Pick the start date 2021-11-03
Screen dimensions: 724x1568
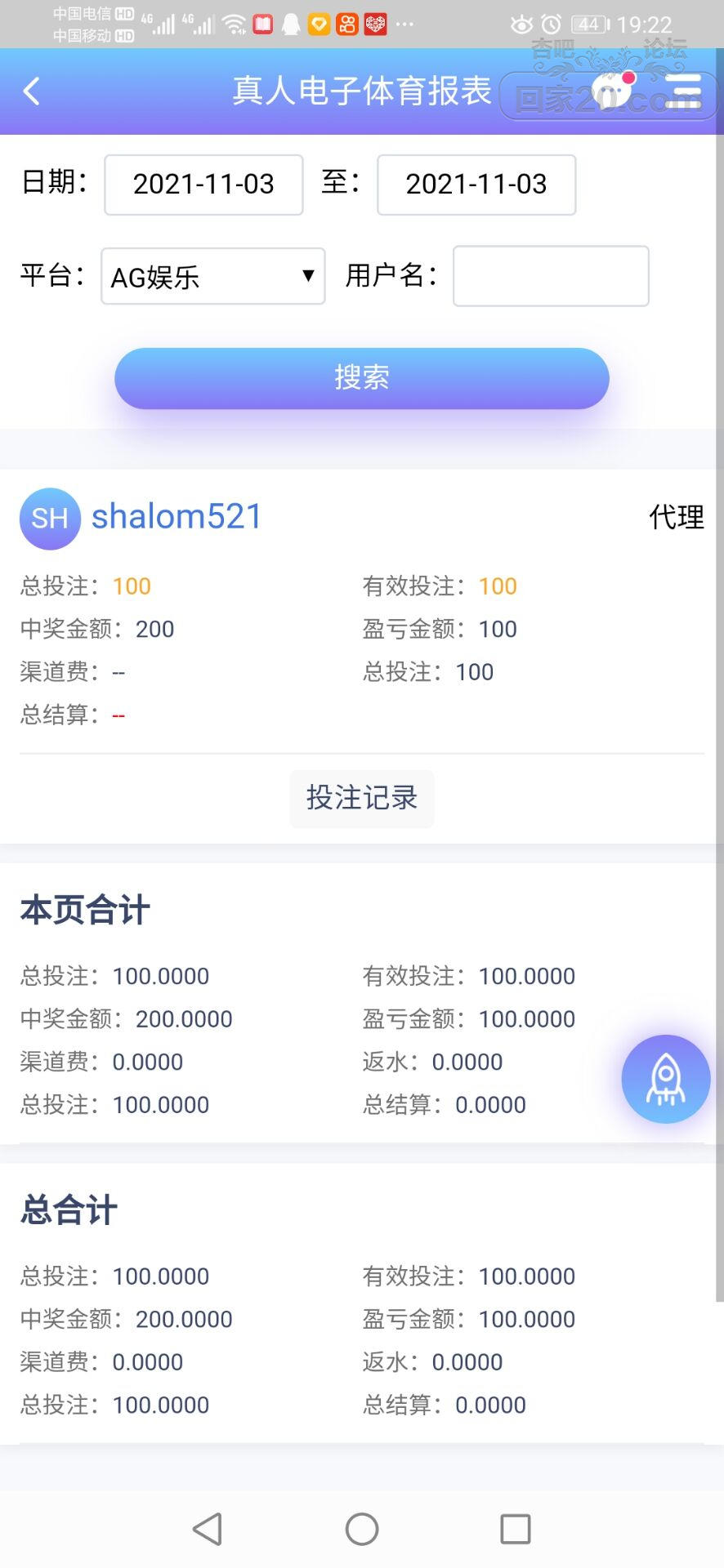click(x=203, y=185)
